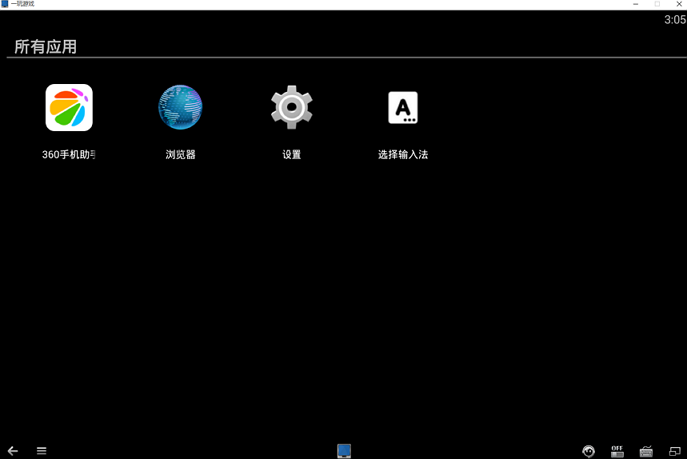Screen dimensions: 687x459
Task: Tap the multi-window icon in bottom bar
Action: click(675, 451)
